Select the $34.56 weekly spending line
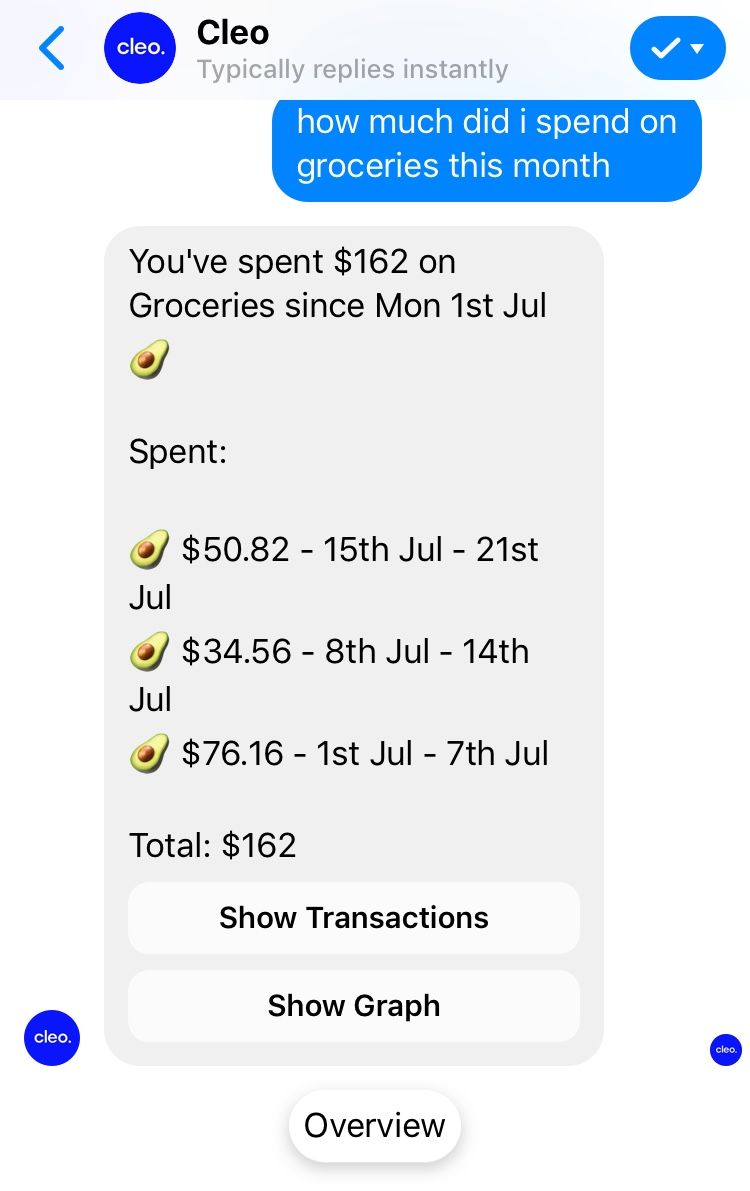 point(329,651)
